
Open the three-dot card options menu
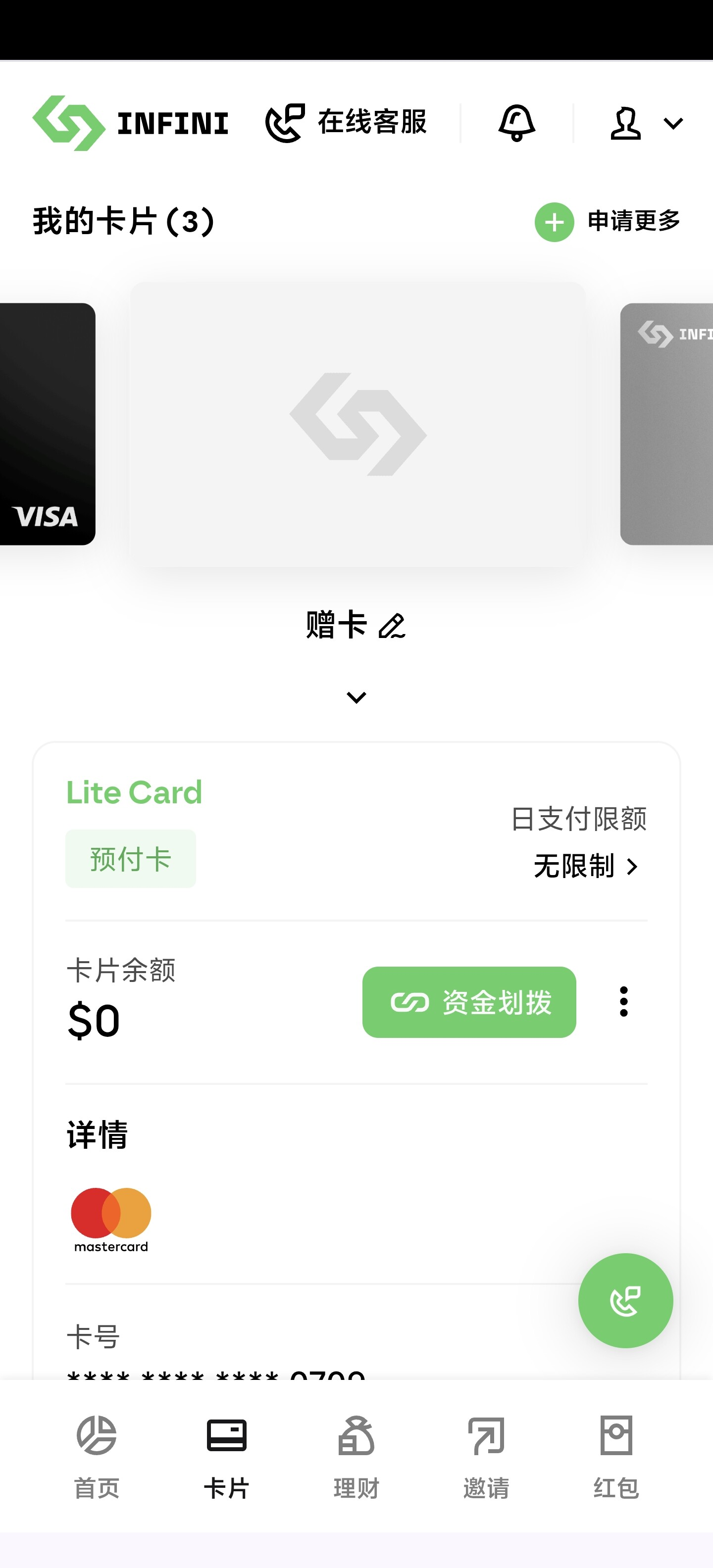click(623, 1002)
